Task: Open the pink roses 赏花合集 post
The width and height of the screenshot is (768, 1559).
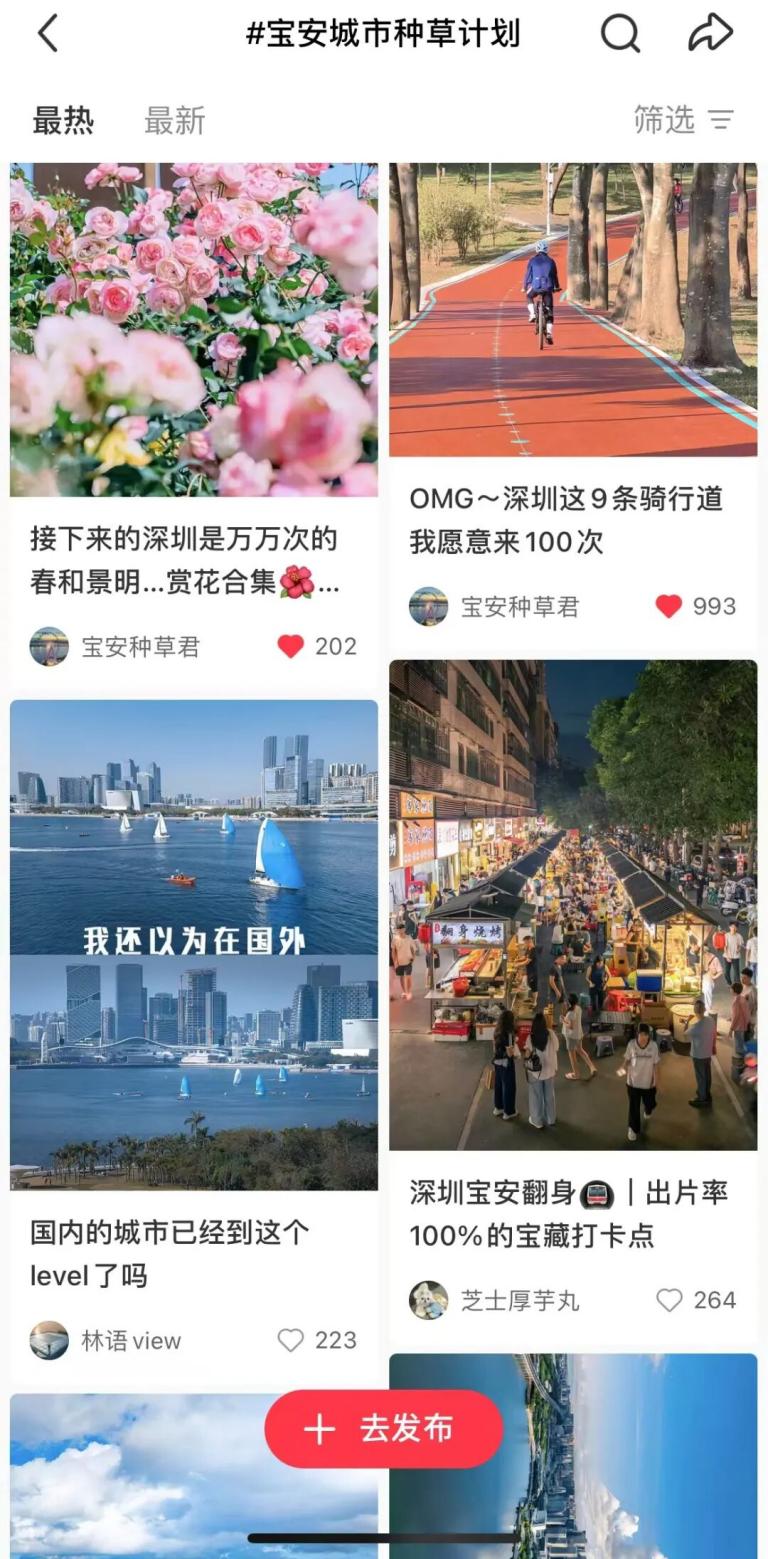Action: (x=194, y=330)
